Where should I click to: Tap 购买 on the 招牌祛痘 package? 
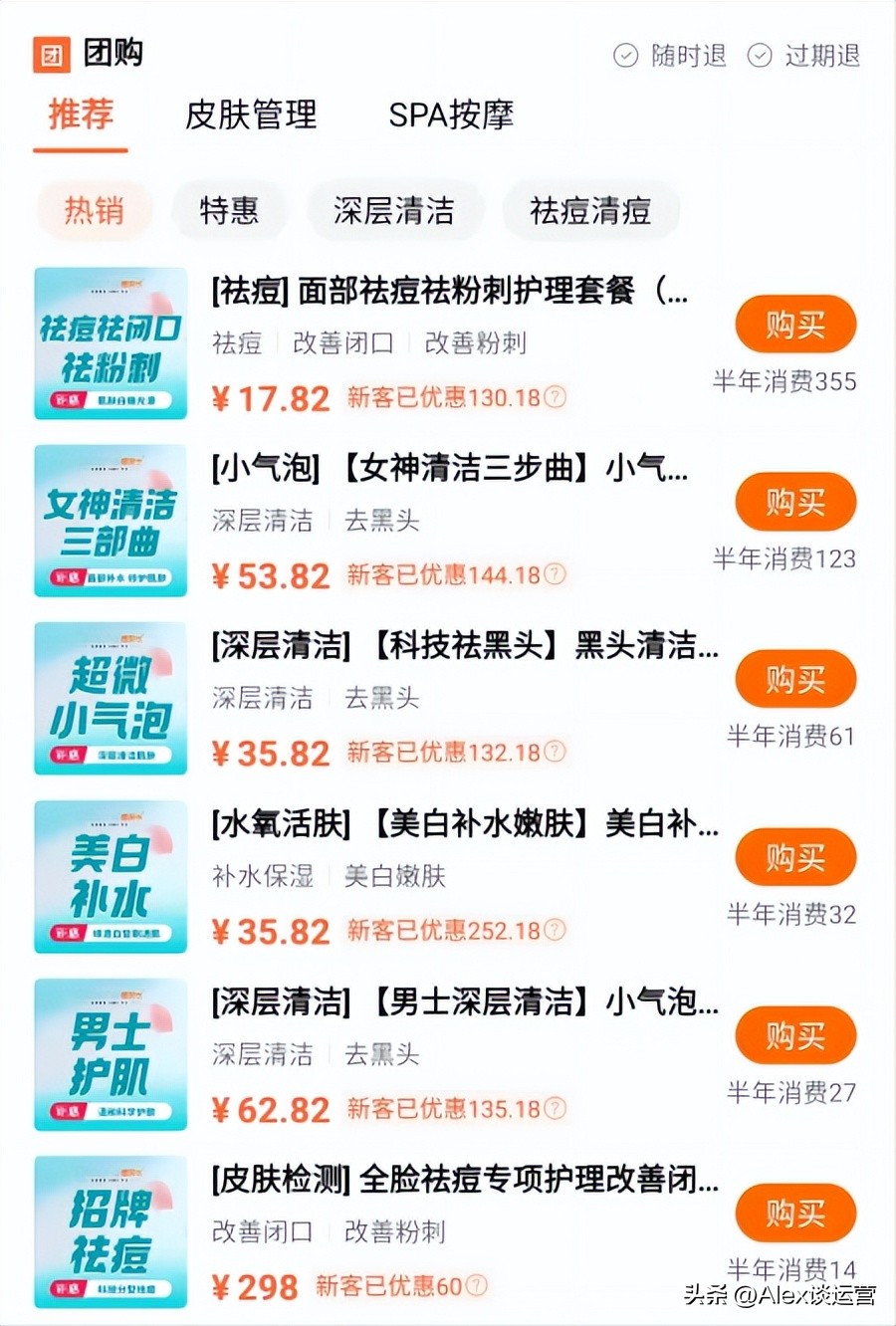click(x=794, y=1213)
